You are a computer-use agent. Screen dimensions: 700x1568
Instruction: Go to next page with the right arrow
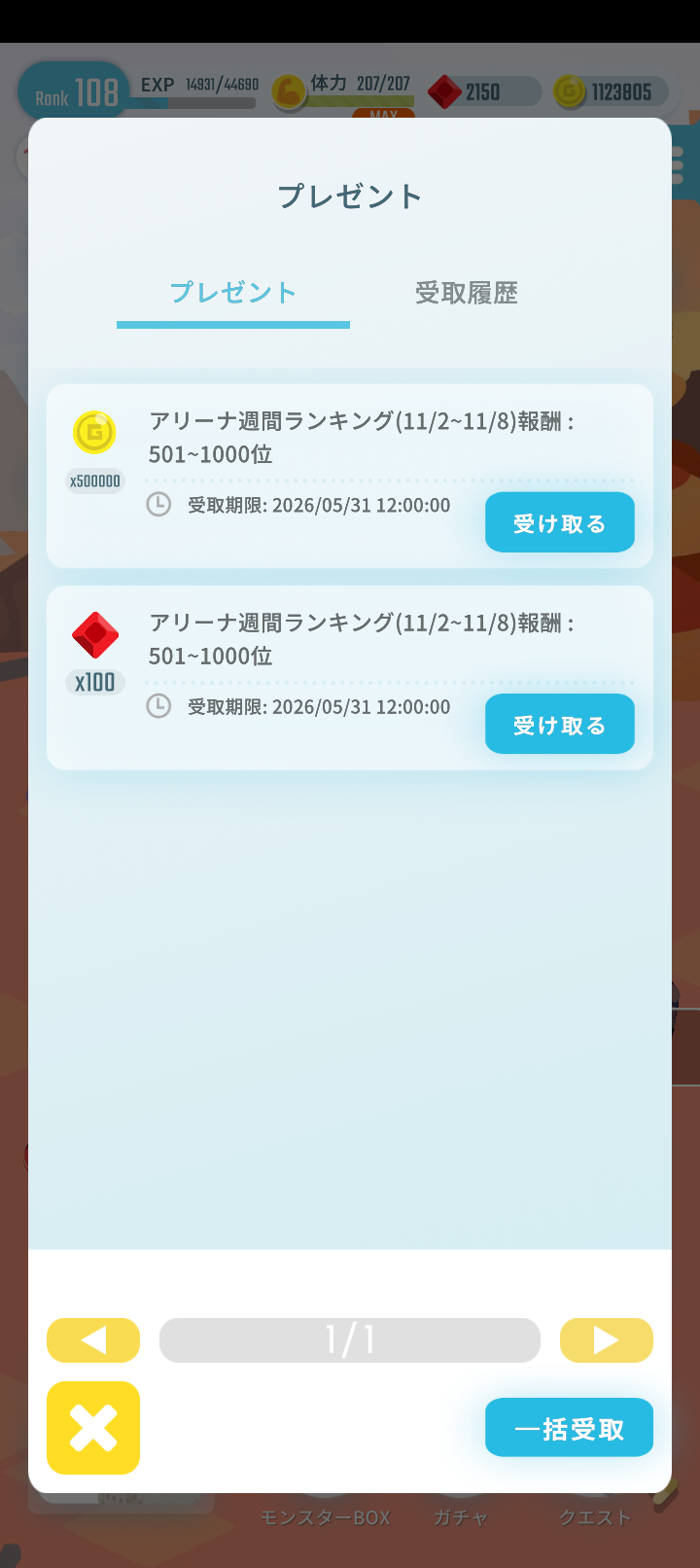point(606,1339)
